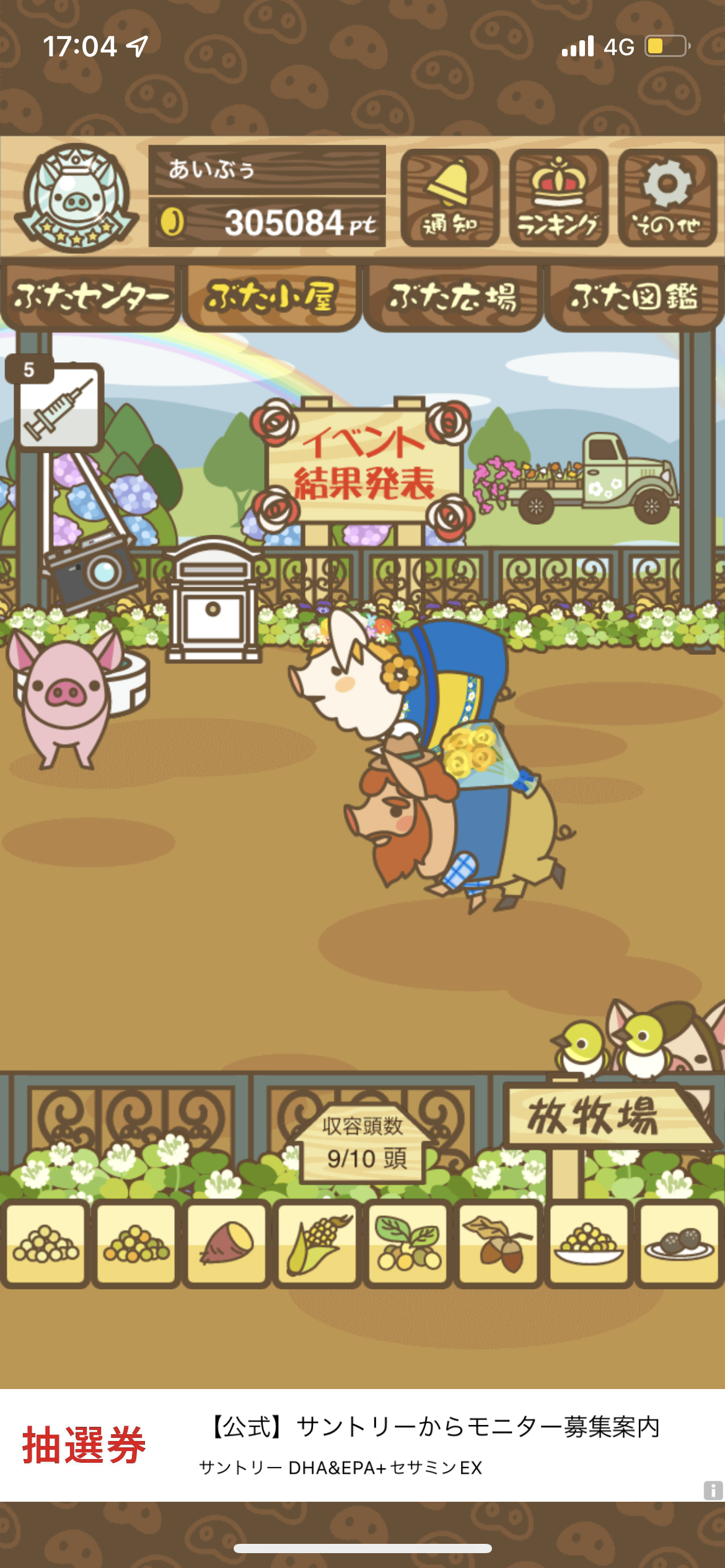Screen dimensions: 725x1568
Task: Switch to the ぶた広場 tab
Action: 453,297
